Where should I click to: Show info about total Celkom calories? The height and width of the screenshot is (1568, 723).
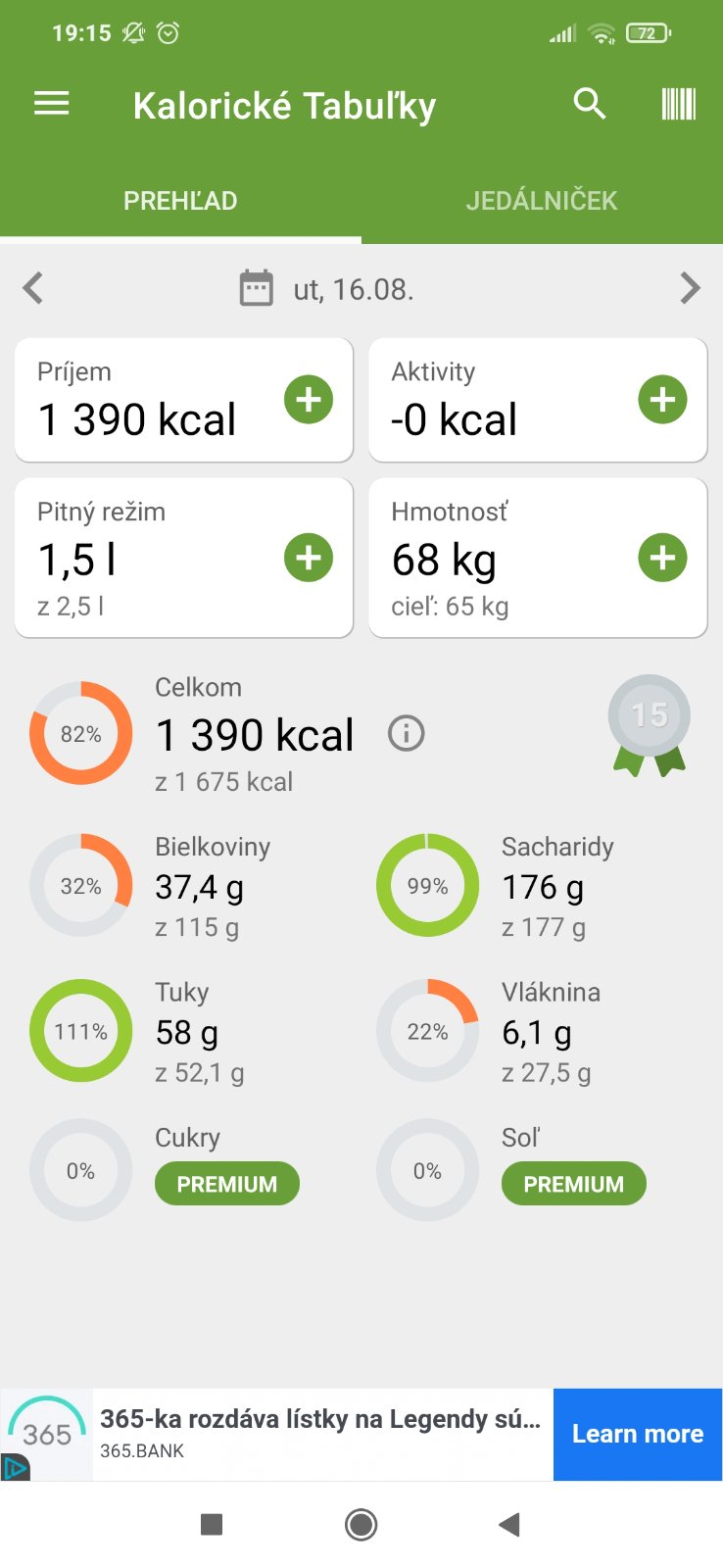[x=407, y=733]
